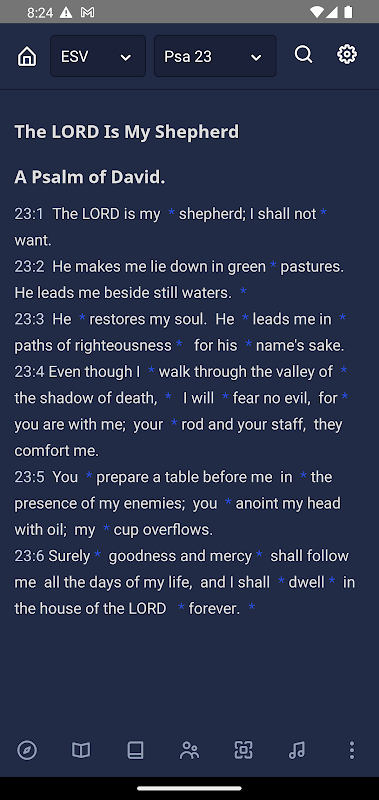
Task: Switch to the open book reading tab
Action: (x=81, y=750)
